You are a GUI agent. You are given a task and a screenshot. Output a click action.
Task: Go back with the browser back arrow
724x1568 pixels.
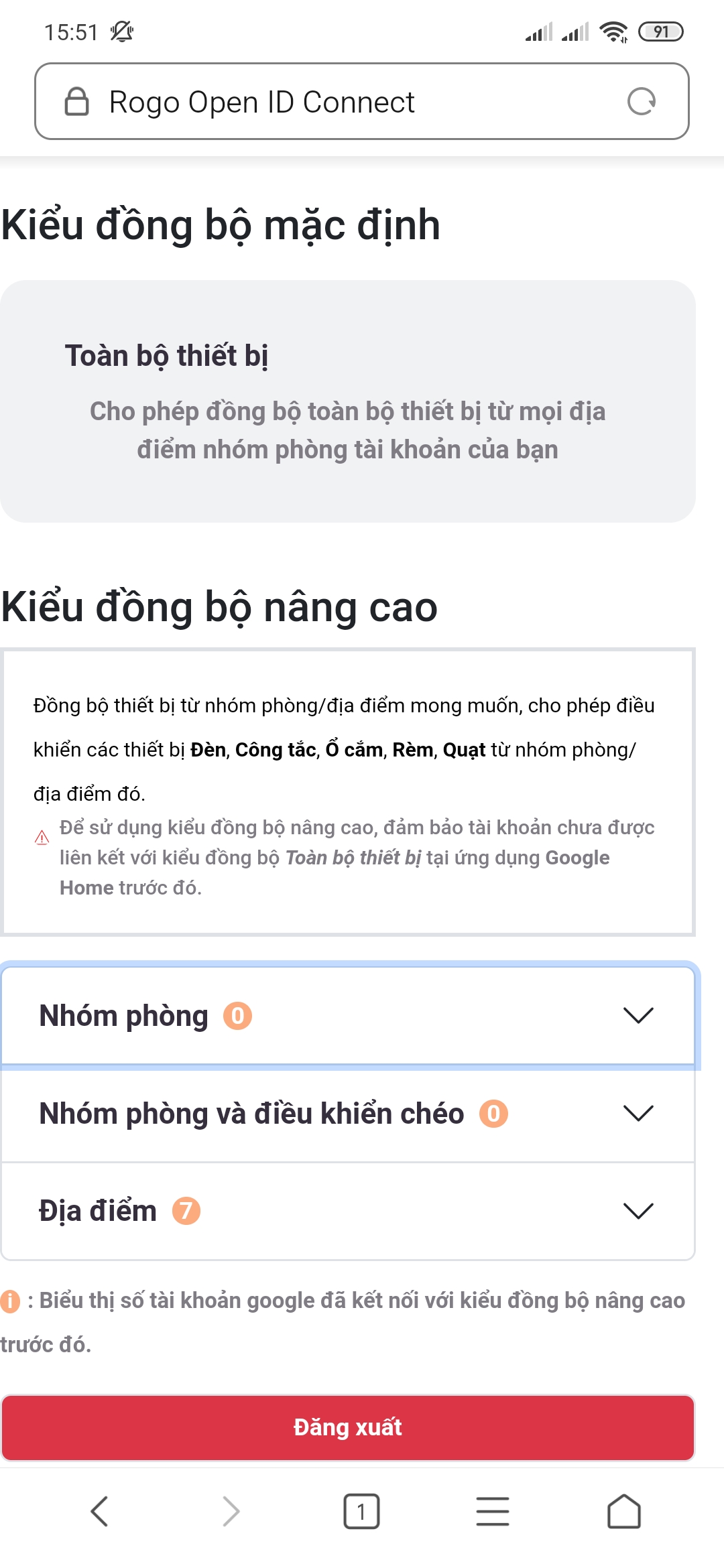click(x=99, y=1511)
